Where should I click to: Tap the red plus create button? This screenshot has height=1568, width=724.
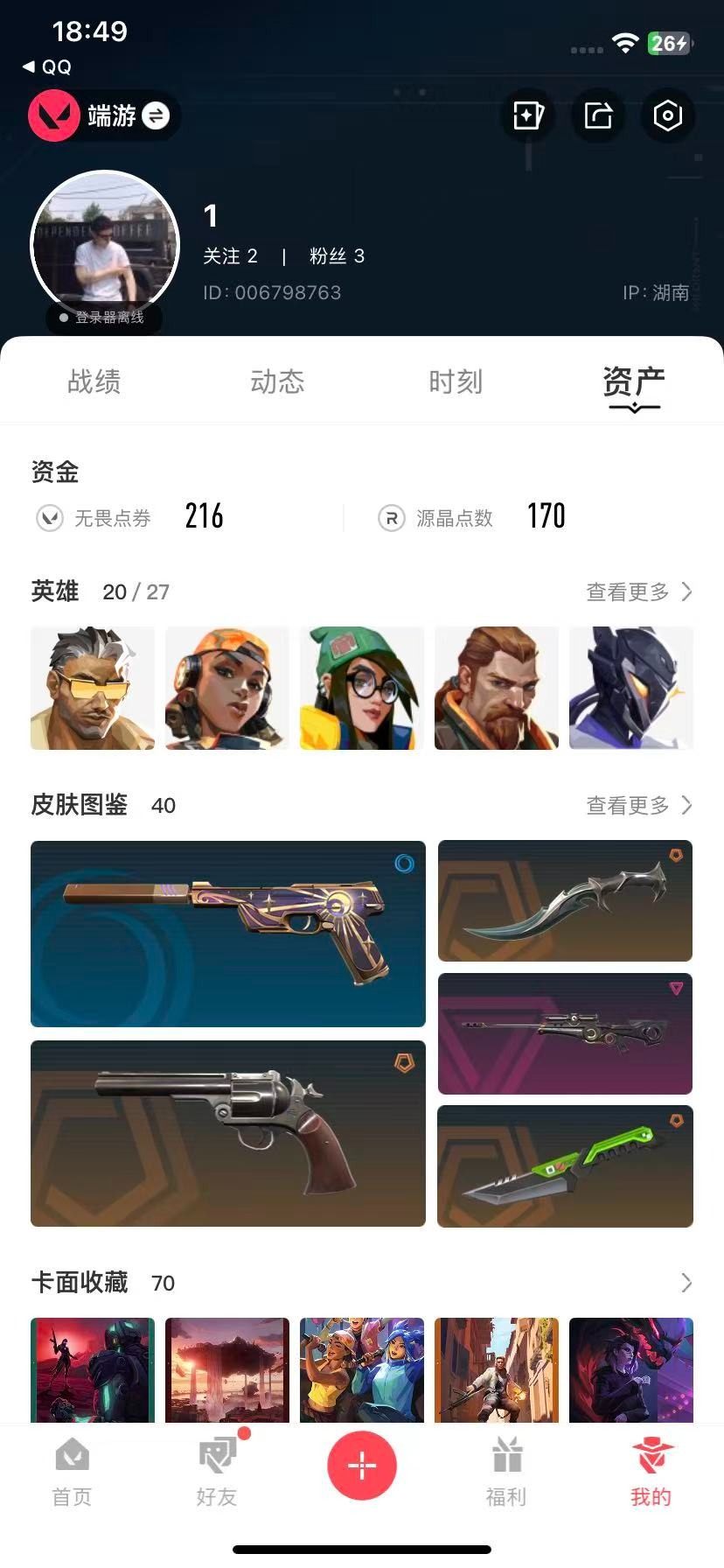[362, 1465]
